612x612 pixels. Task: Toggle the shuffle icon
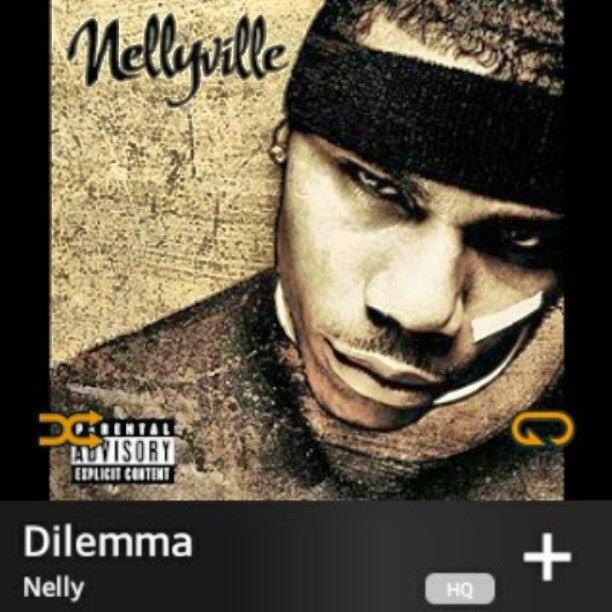71,430
